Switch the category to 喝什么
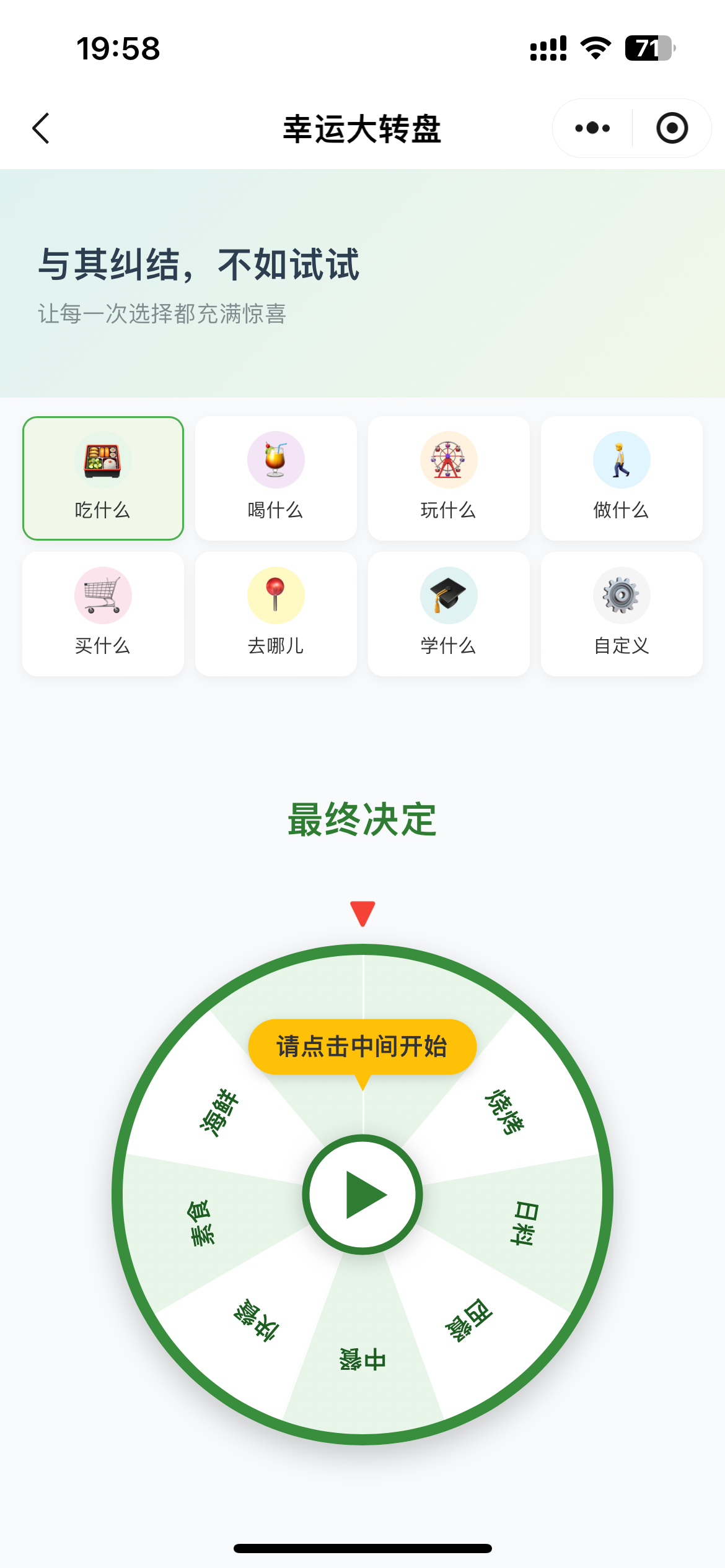The height and width of the screenshot is (1568, 725). coord(275,477)
